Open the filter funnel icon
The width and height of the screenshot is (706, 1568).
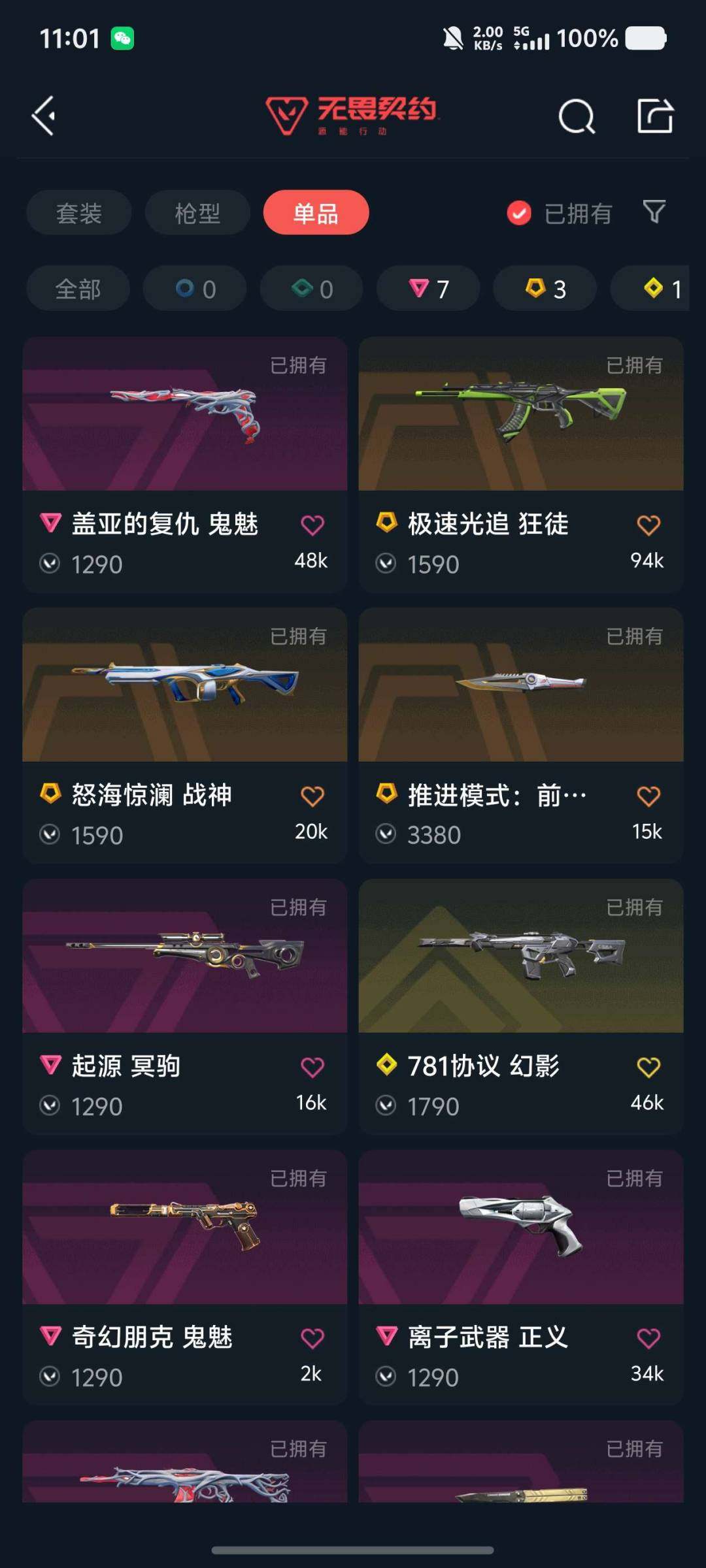653,212
